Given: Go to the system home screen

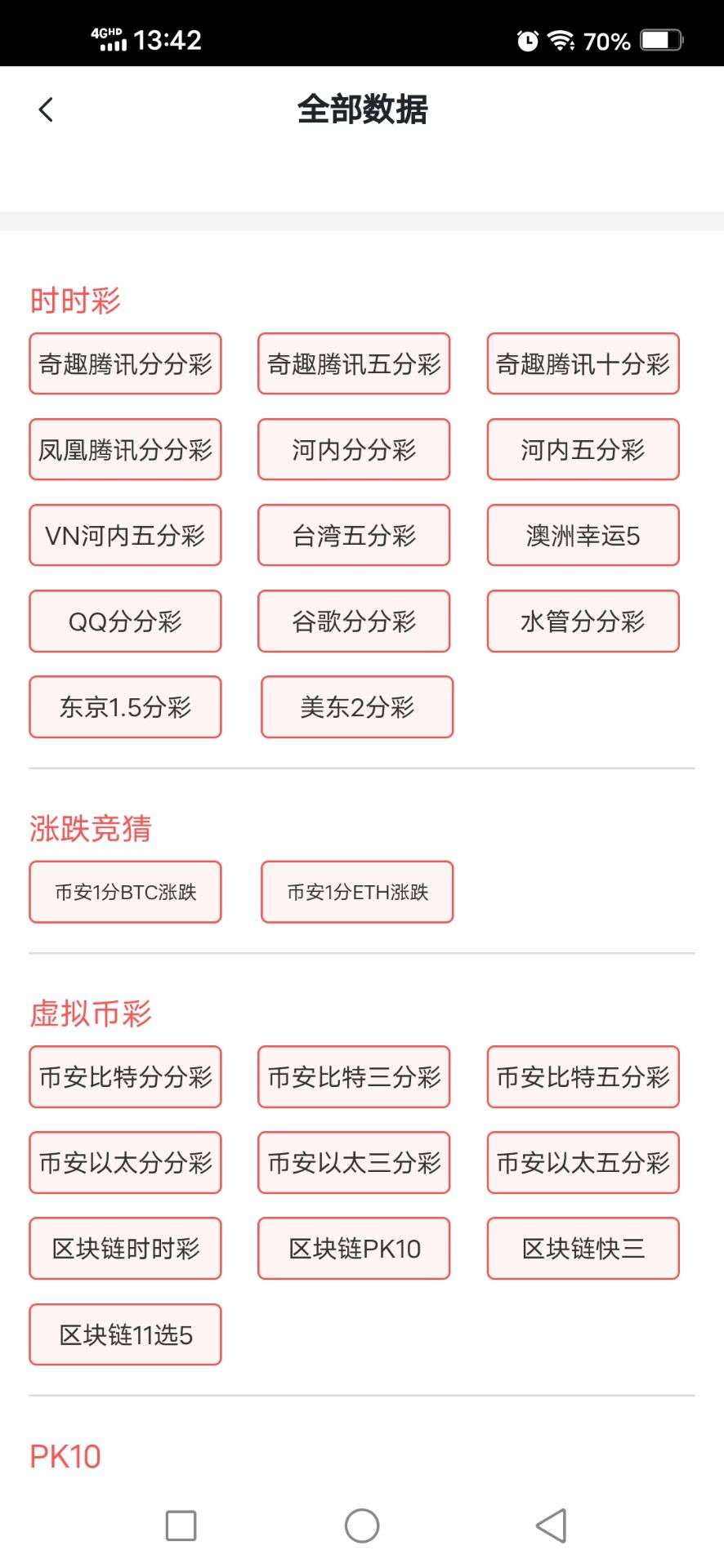Looking at the screenshot, I should 362,1525.
